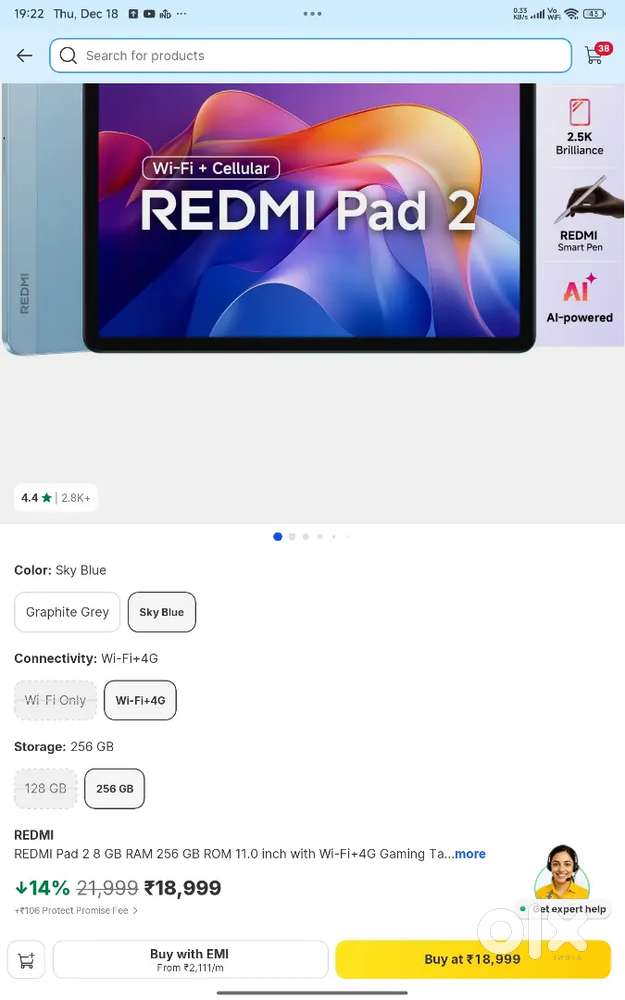This screenshot has height=1000, width=625.
Task: Open the shopping cart with 38 items
Action: 595,56
